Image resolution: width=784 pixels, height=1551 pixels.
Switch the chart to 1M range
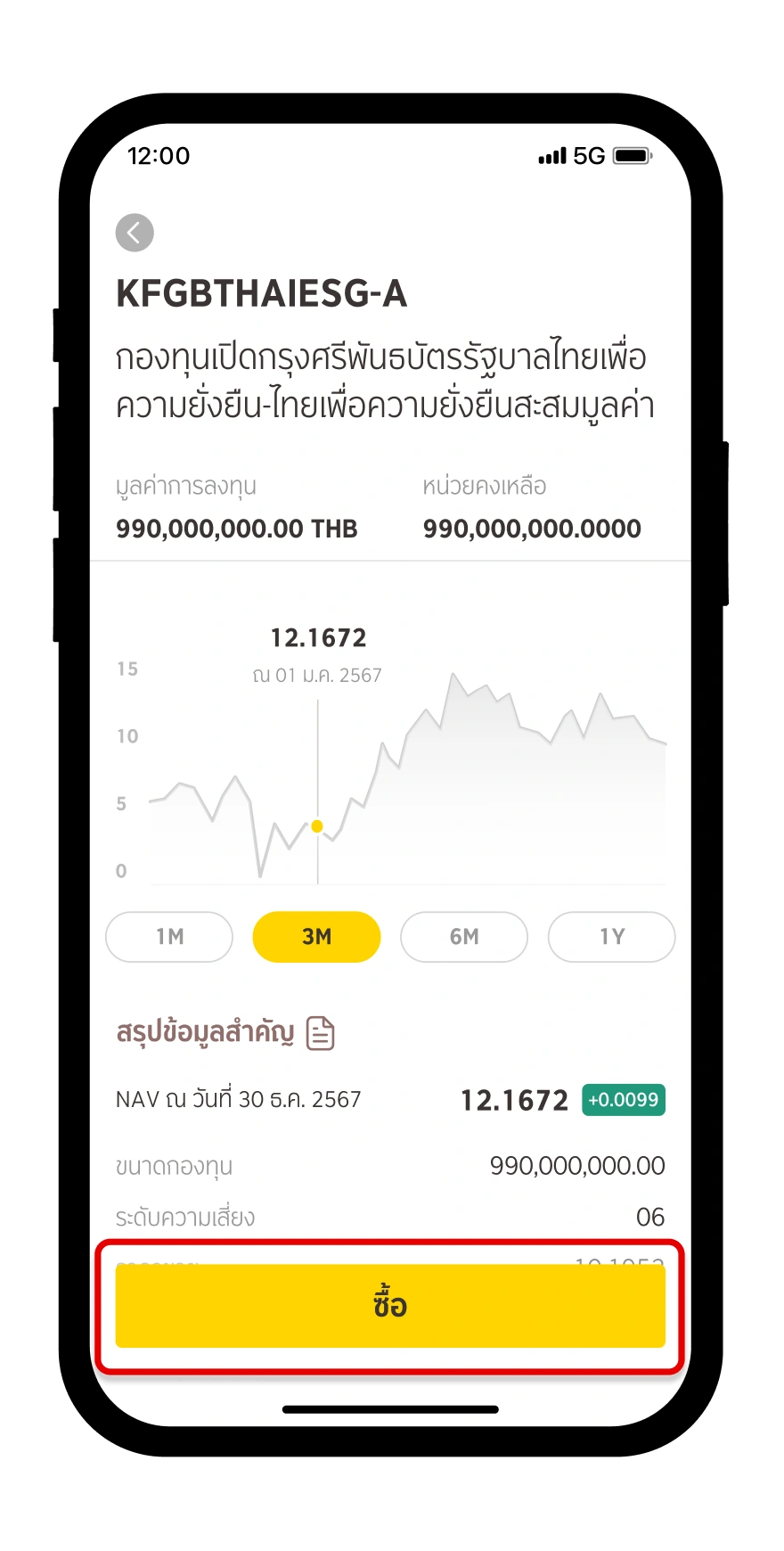[x=169, y=937]
